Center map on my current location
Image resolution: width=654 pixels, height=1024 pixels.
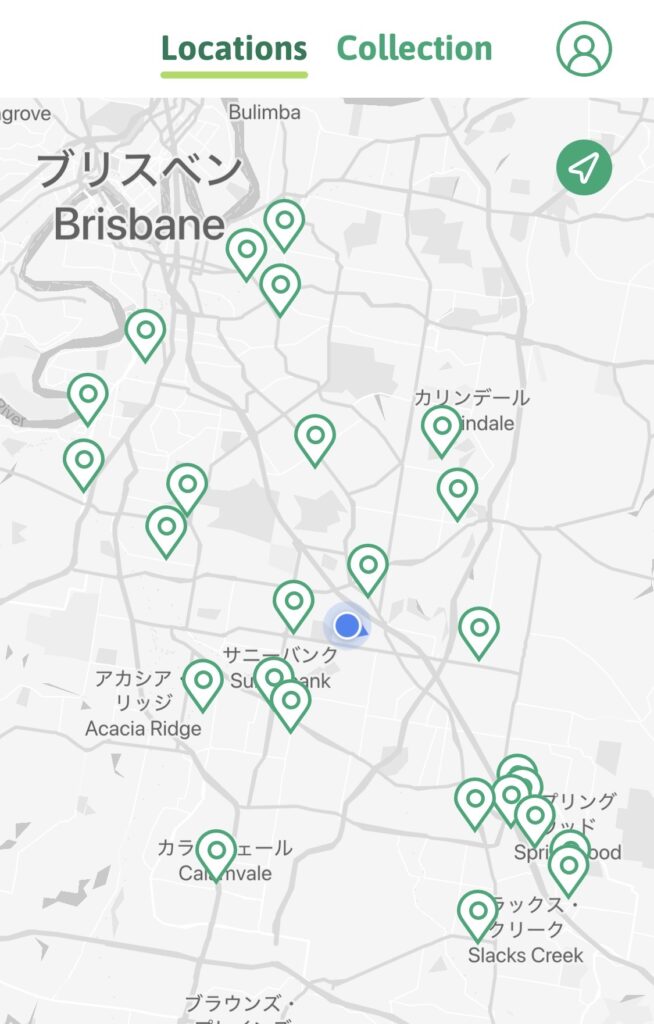[584, 168]
